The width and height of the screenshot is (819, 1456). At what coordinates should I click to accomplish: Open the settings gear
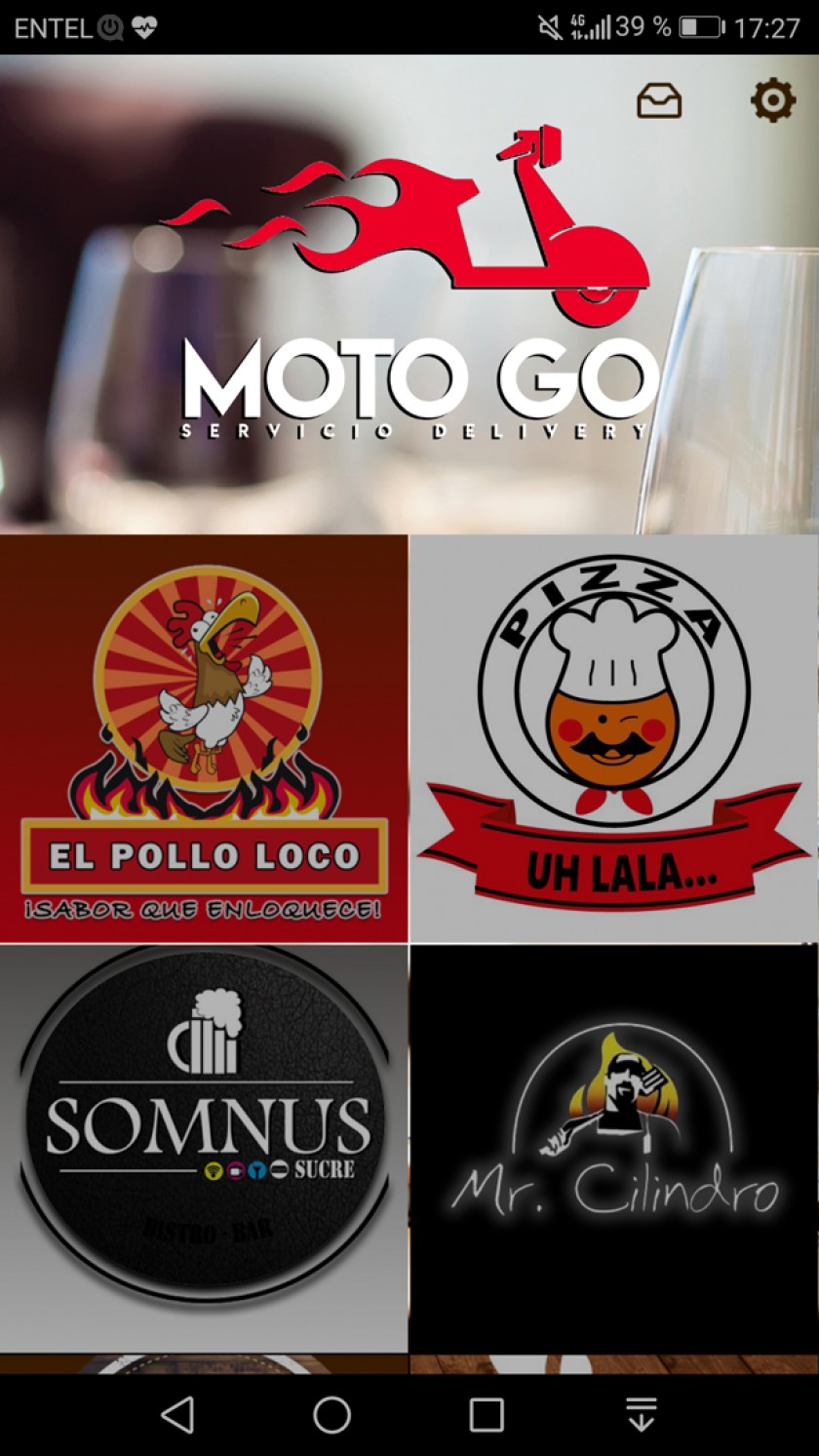(x=772, y=100)
